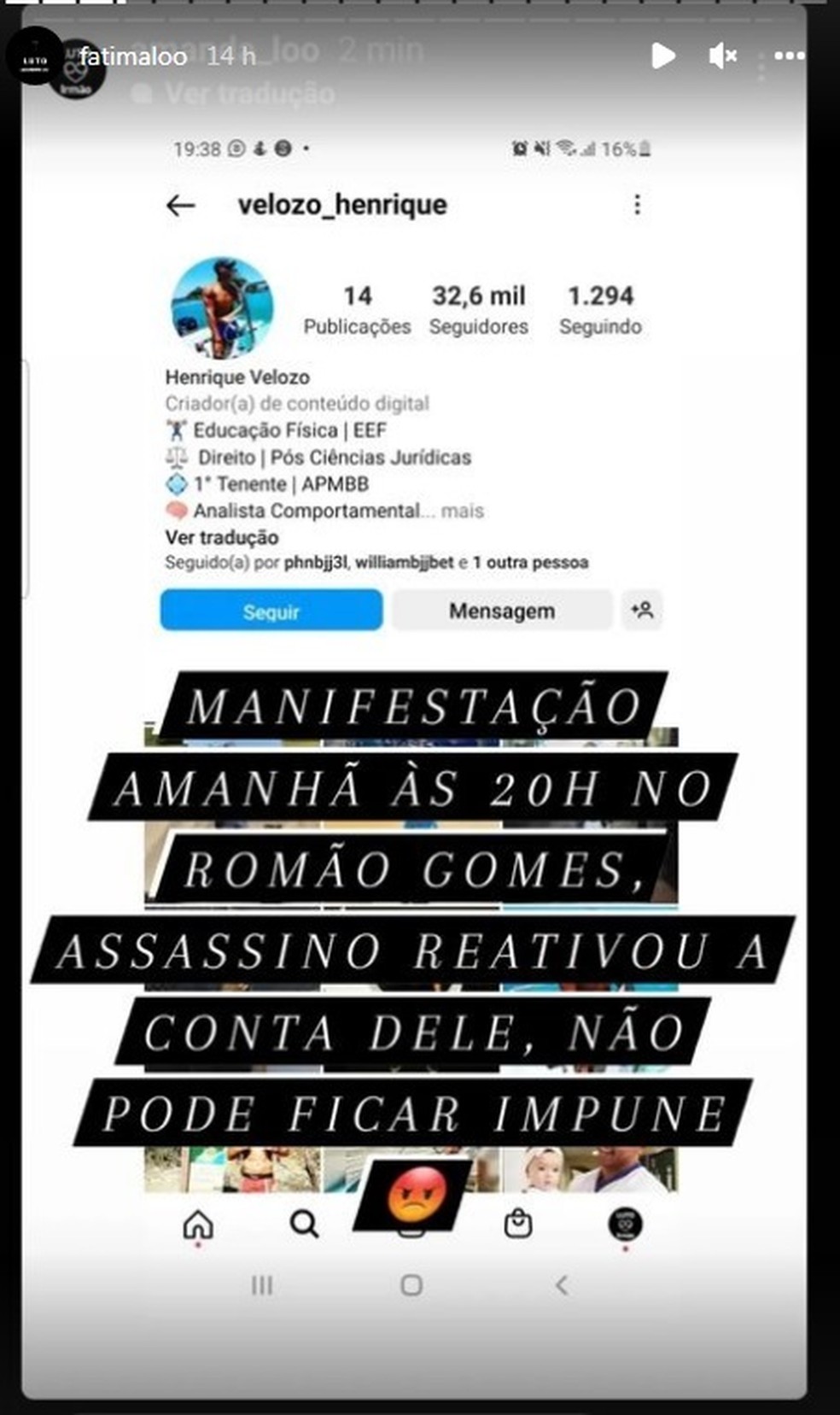Expand the bio with mais

click(x=465, y=511)
